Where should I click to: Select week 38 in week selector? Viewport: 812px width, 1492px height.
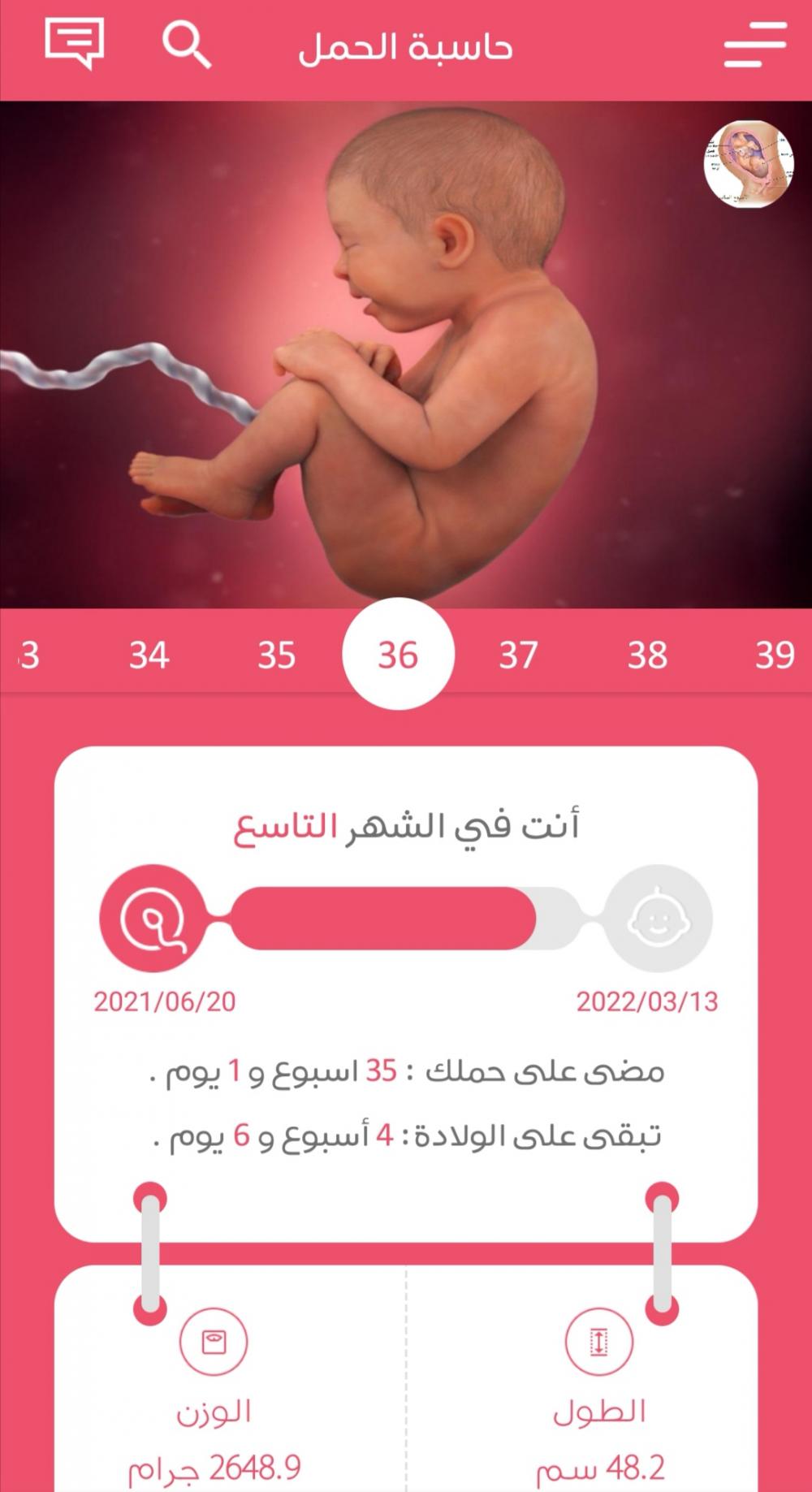647,655
